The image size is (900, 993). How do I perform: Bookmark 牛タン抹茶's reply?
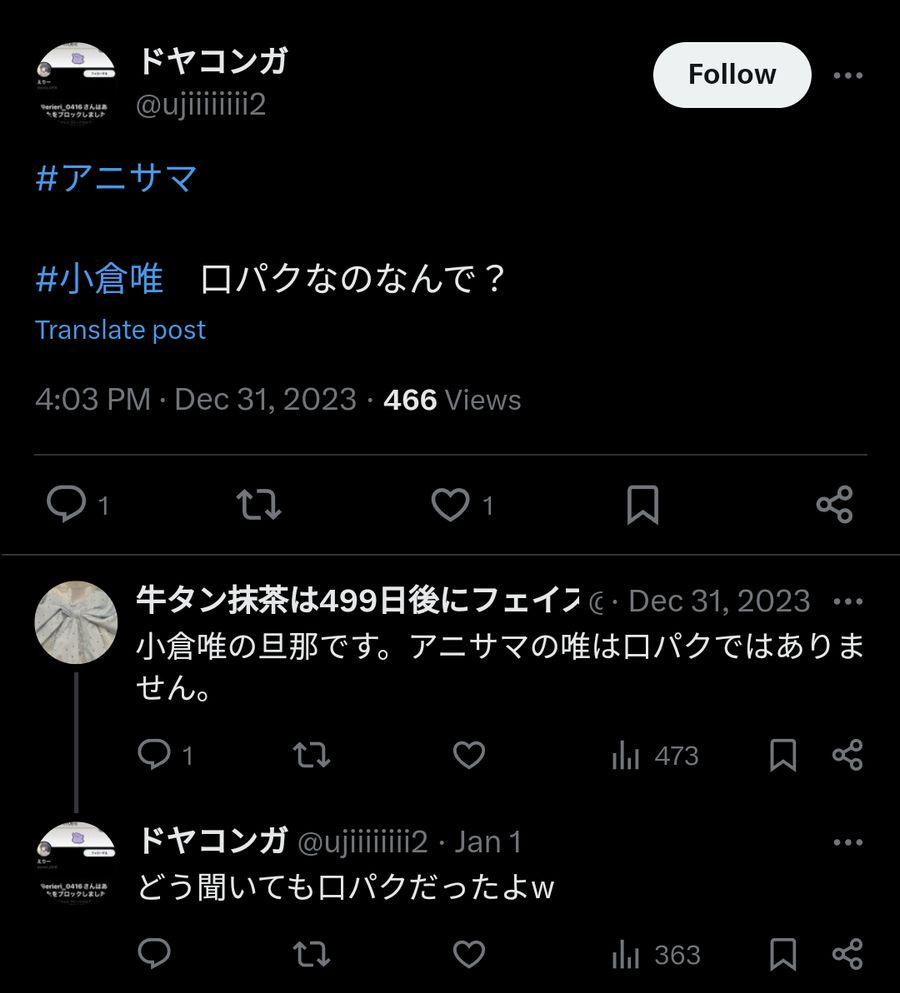783,755
